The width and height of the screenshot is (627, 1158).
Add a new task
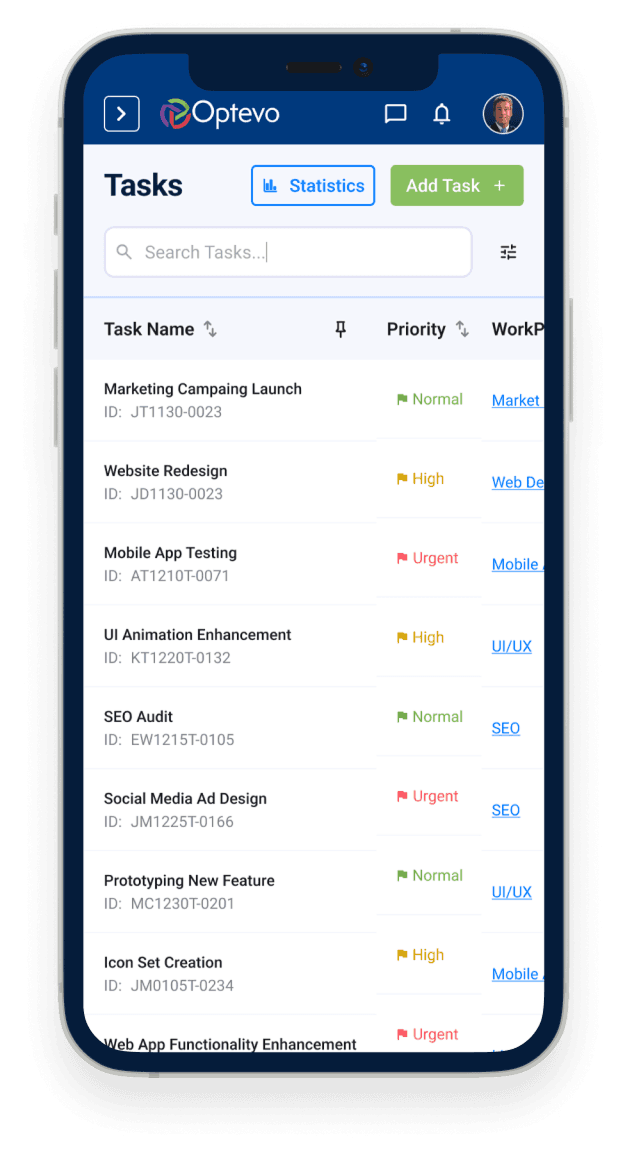(456, 186)
